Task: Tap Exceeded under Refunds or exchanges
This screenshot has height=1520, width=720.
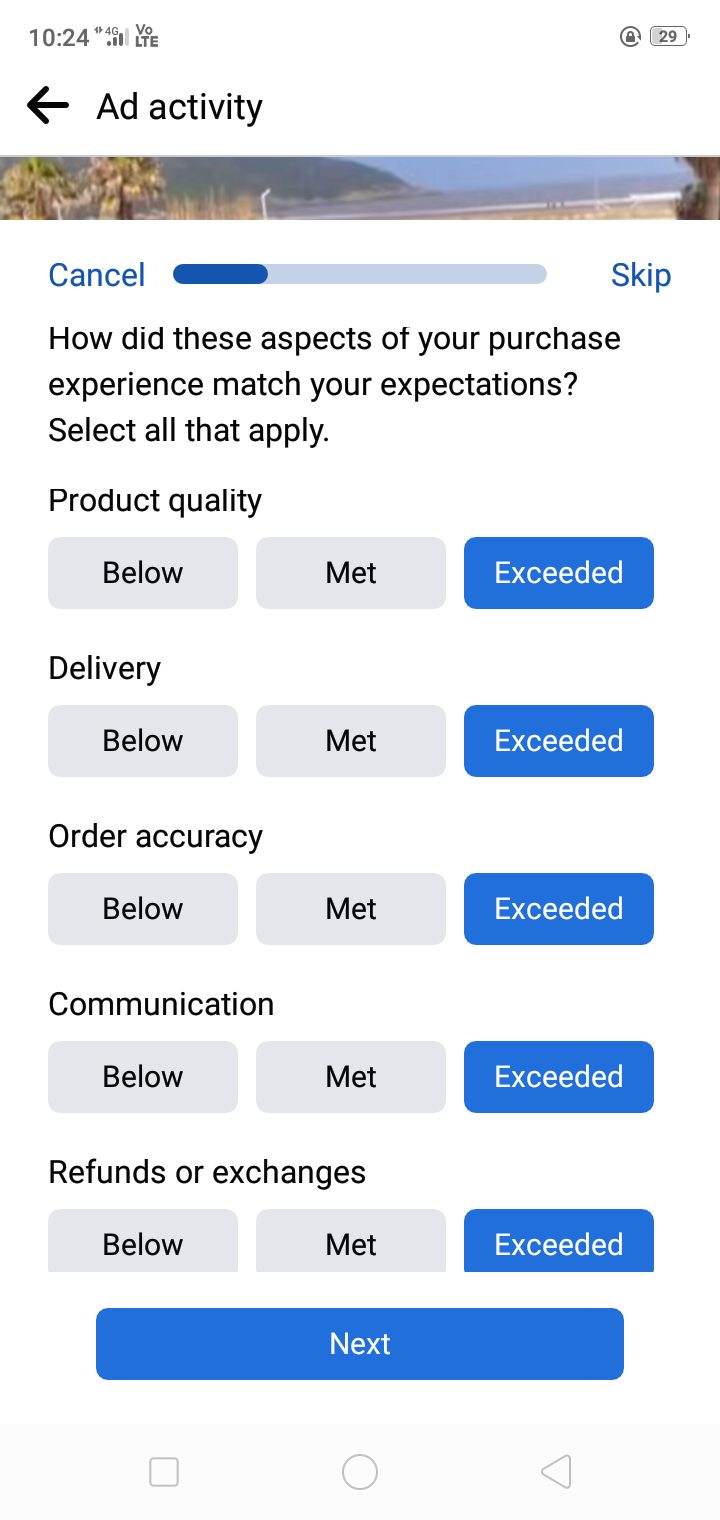Action: [559, 1241]
